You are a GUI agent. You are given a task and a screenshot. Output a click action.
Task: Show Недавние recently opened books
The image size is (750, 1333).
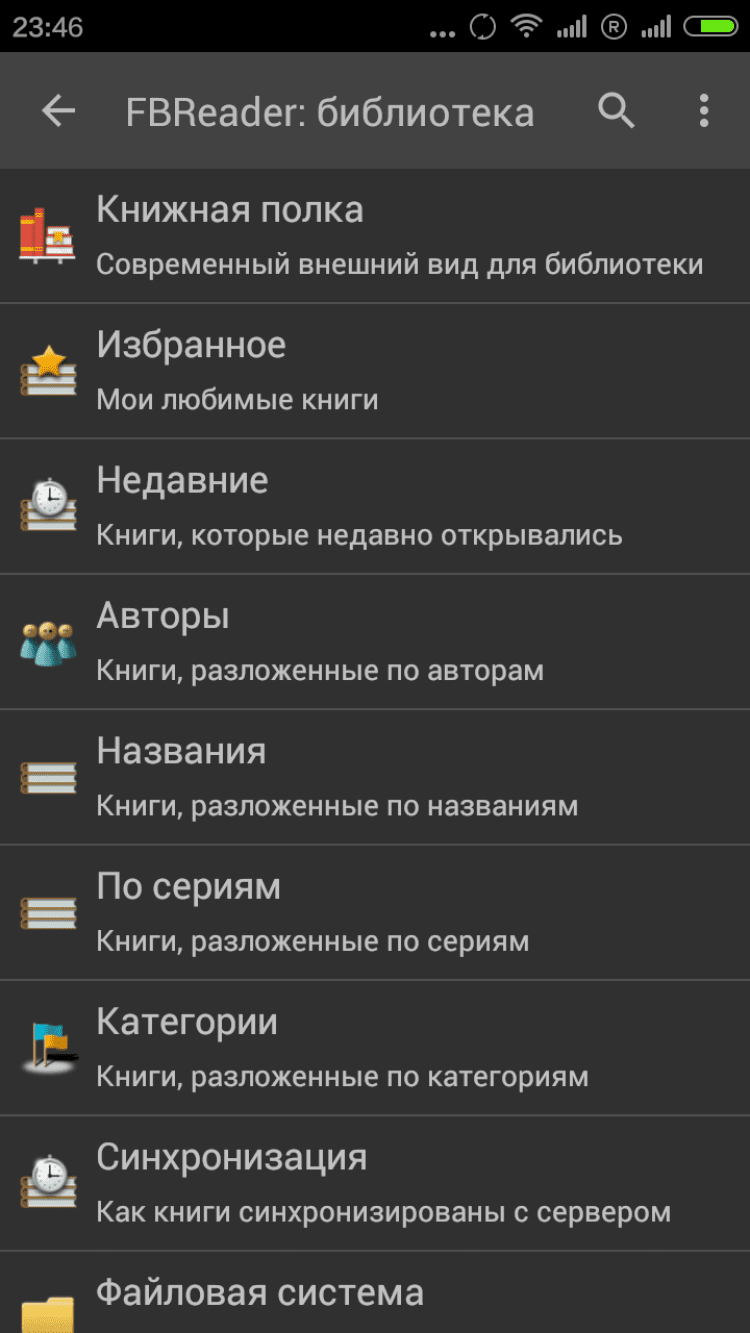(x=375, y=506)
